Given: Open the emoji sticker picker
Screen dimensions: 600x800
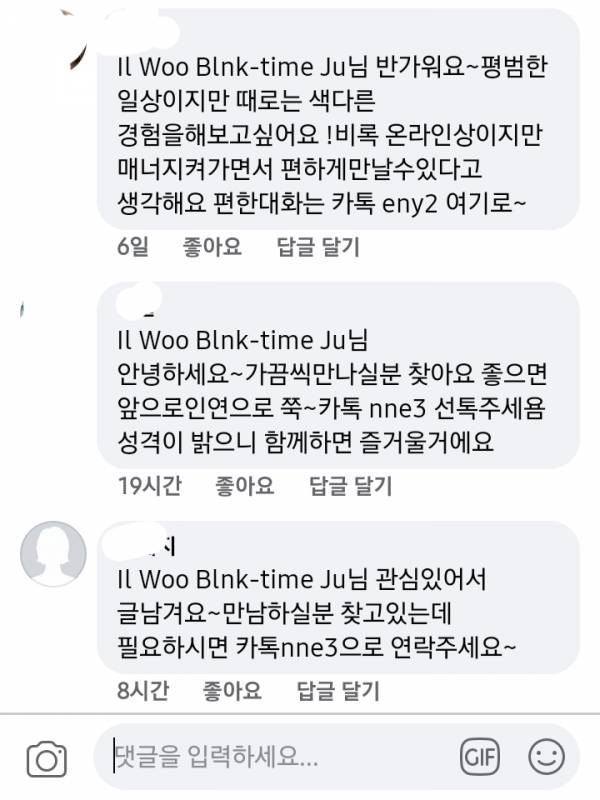Looking at the screenshot, I should tap(546, 757).
